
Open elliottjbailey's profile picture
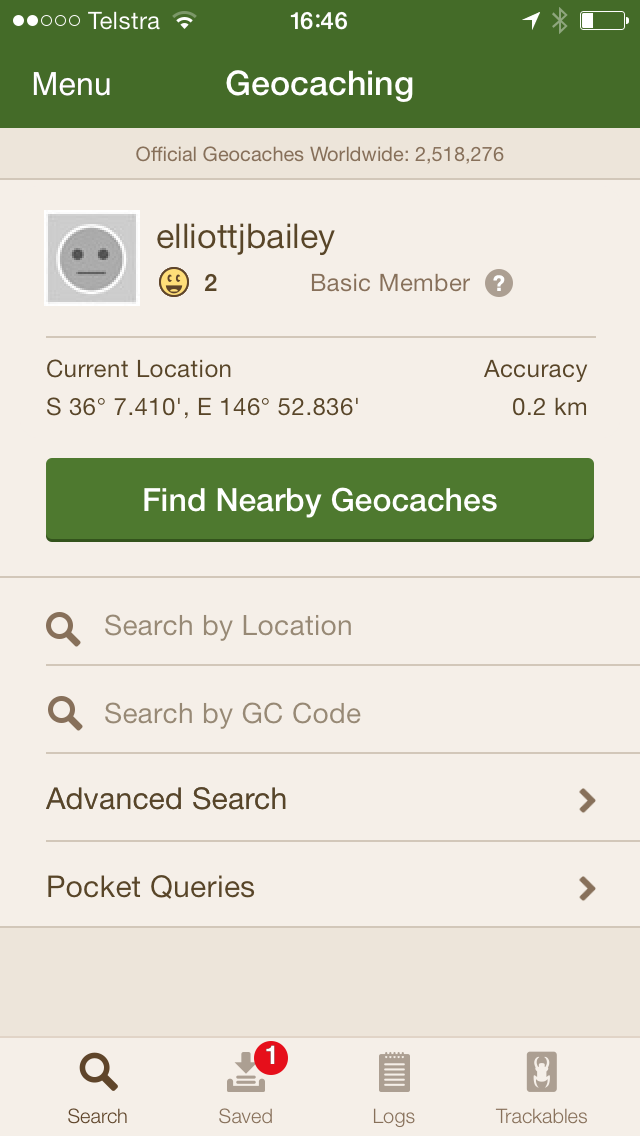(x=92, y=258)
